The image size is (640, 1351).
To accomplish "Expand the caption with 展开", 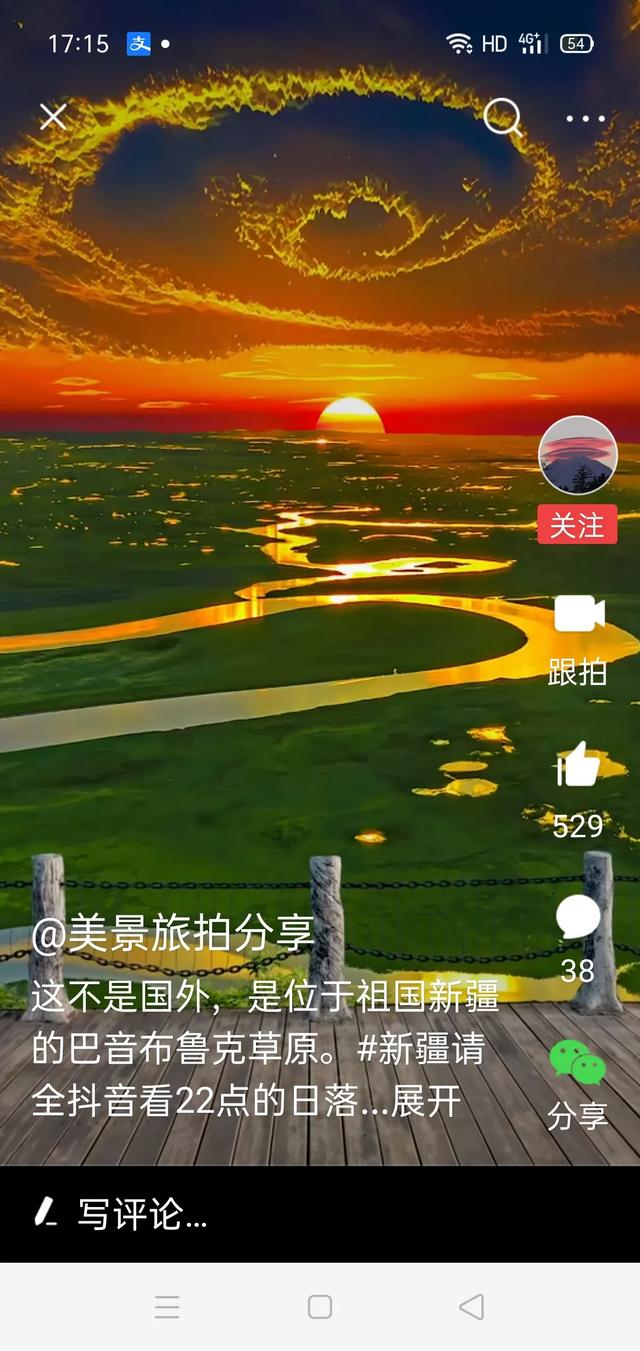I will (426, 1101).
